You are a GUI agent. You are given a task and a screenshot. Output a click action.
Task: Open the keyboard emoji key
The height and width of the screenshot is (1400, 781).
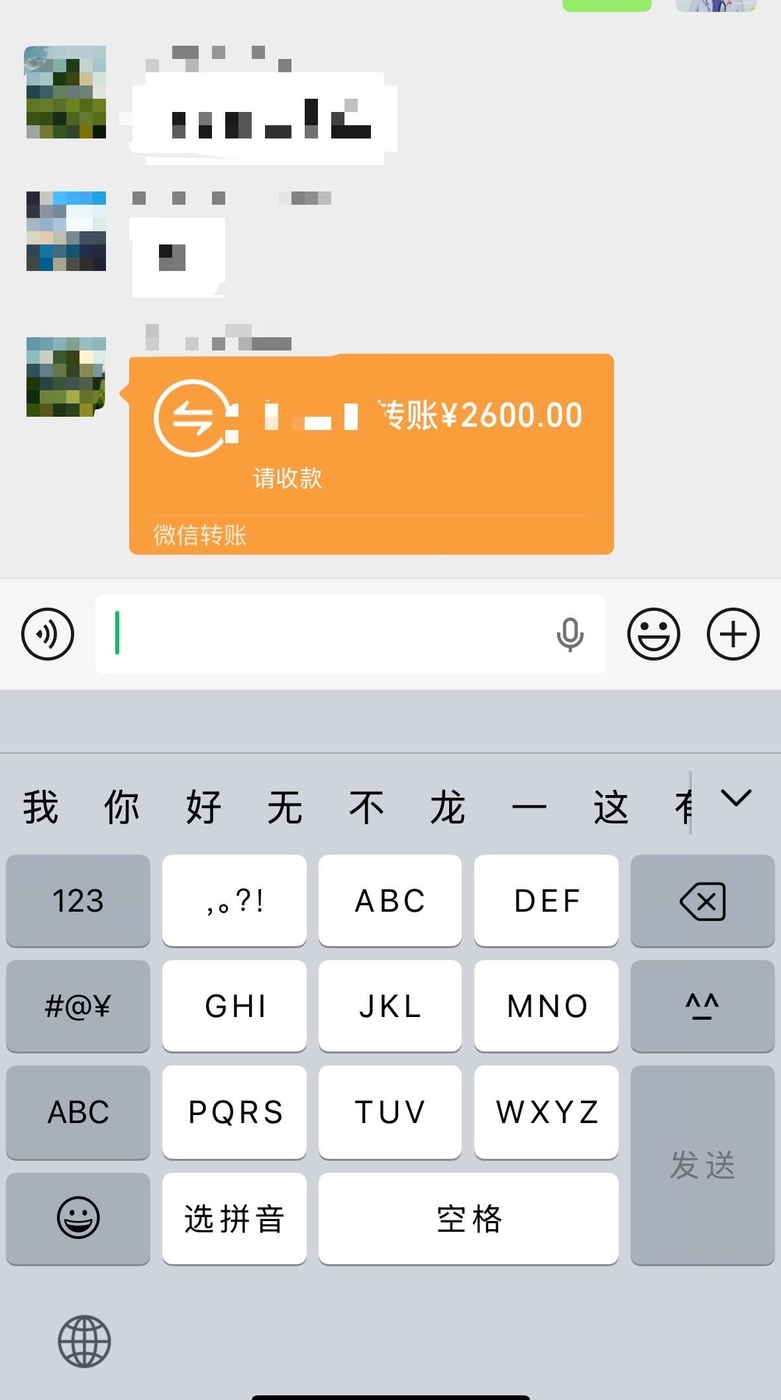78,1218
